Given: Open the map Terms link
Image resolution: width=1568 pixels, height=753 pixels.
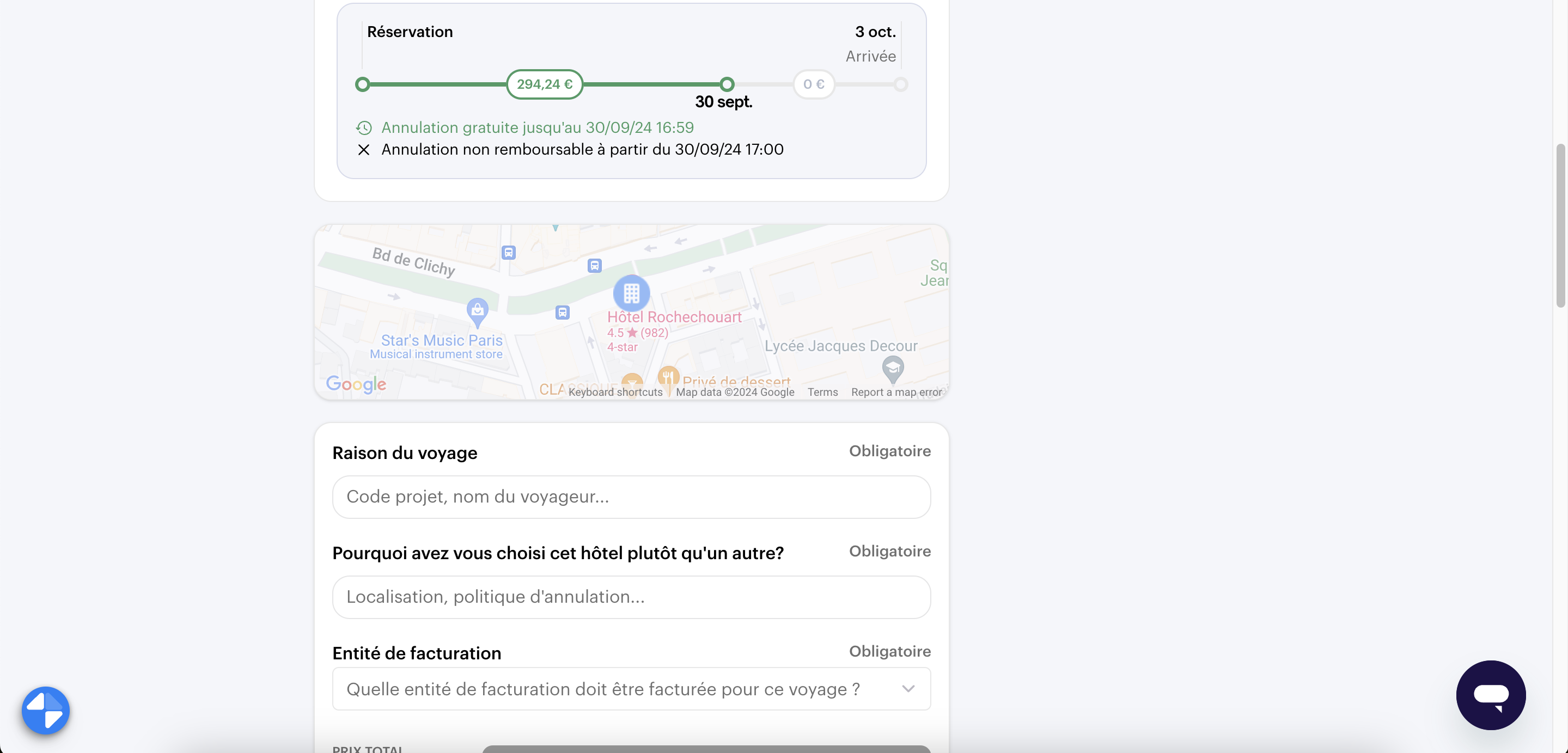Looking at the screenshot, I should (822, 392).
